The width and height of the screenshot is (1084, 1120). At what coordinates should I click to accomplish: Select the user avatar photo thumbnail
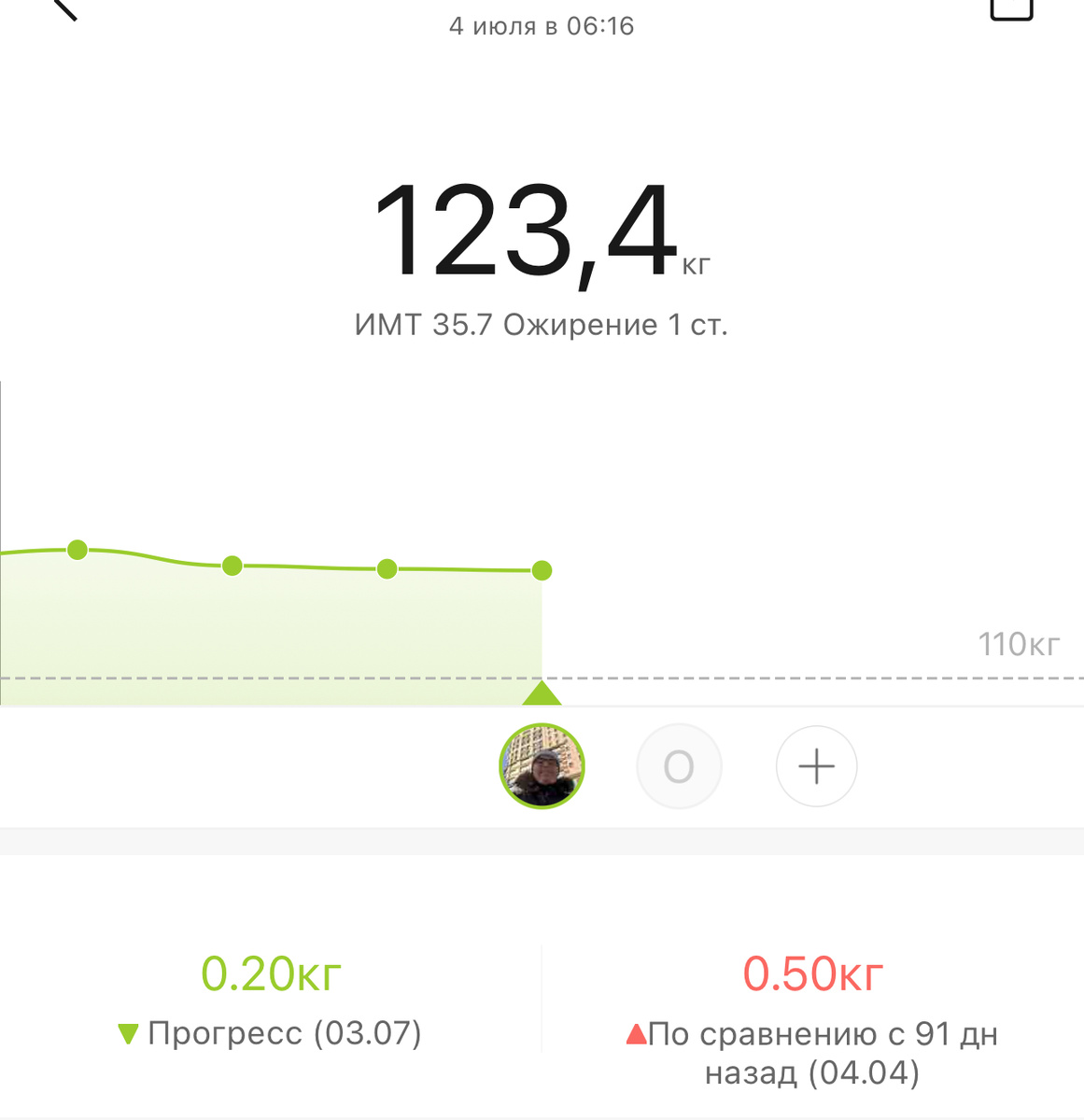[542, 763]
